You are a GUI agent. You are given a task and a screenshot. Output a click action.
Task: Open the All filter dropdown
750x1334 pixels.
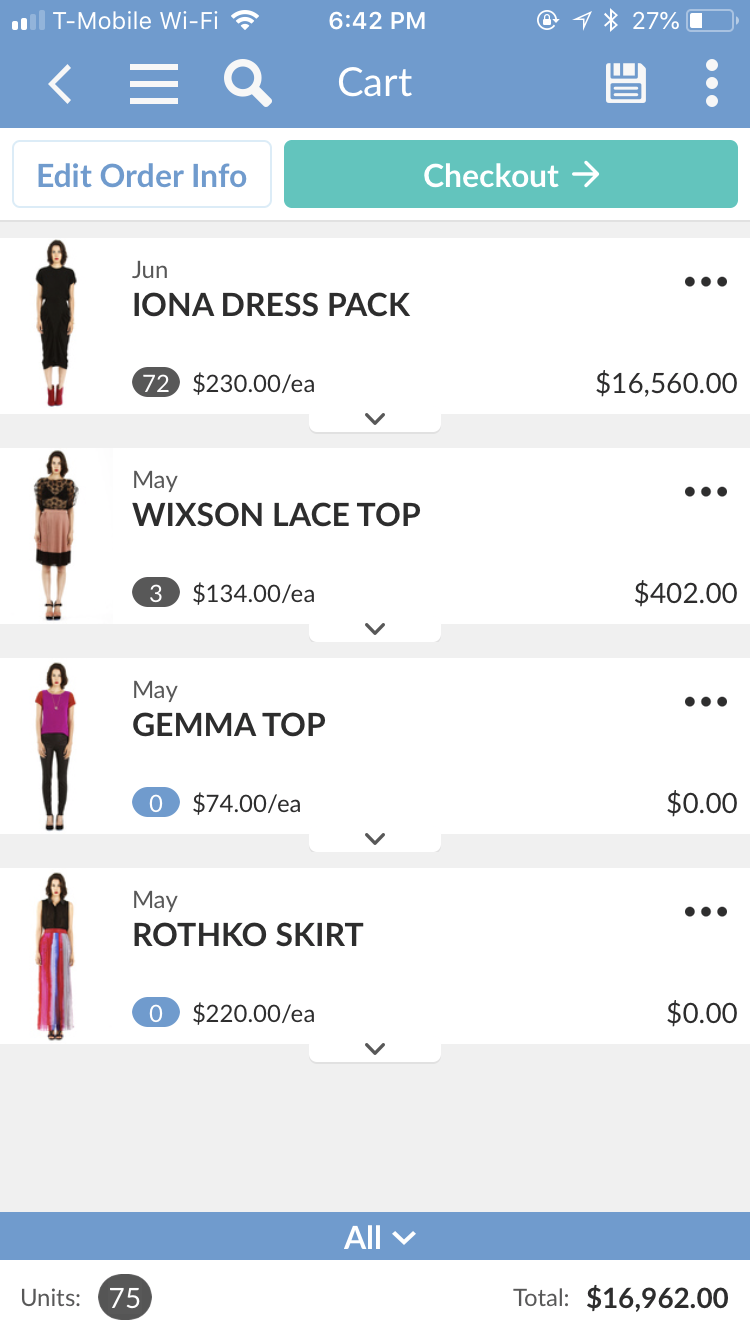378,1238
